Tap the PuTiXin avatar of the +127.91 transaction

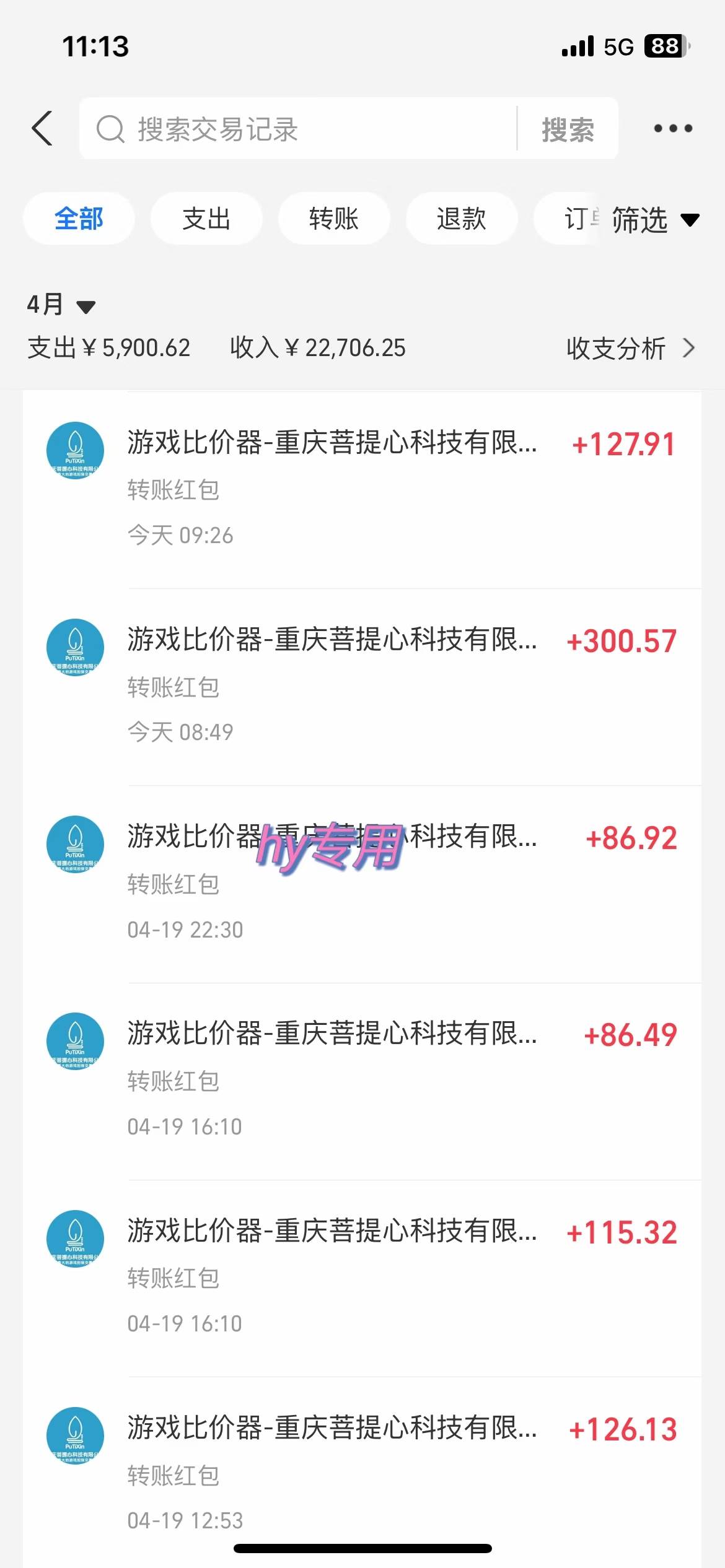click(x=74, y=451)
